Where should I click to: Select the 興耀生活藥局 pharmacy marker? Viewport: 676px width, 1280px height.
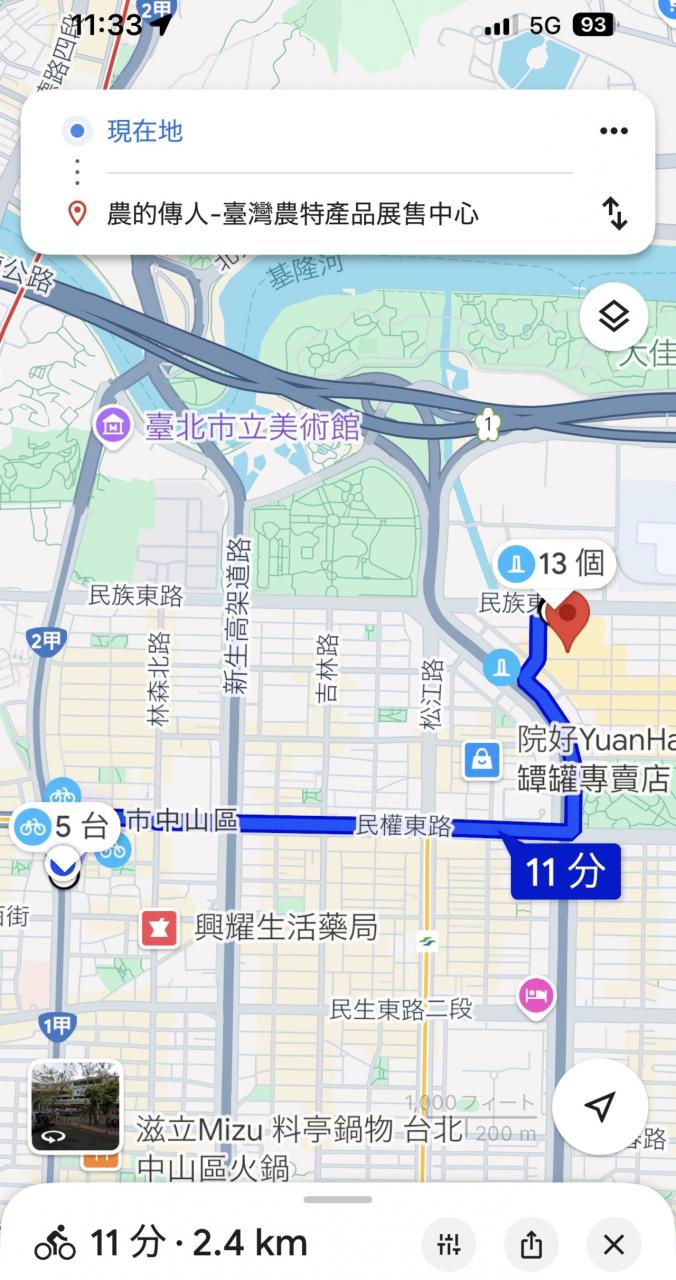(156, 928)
